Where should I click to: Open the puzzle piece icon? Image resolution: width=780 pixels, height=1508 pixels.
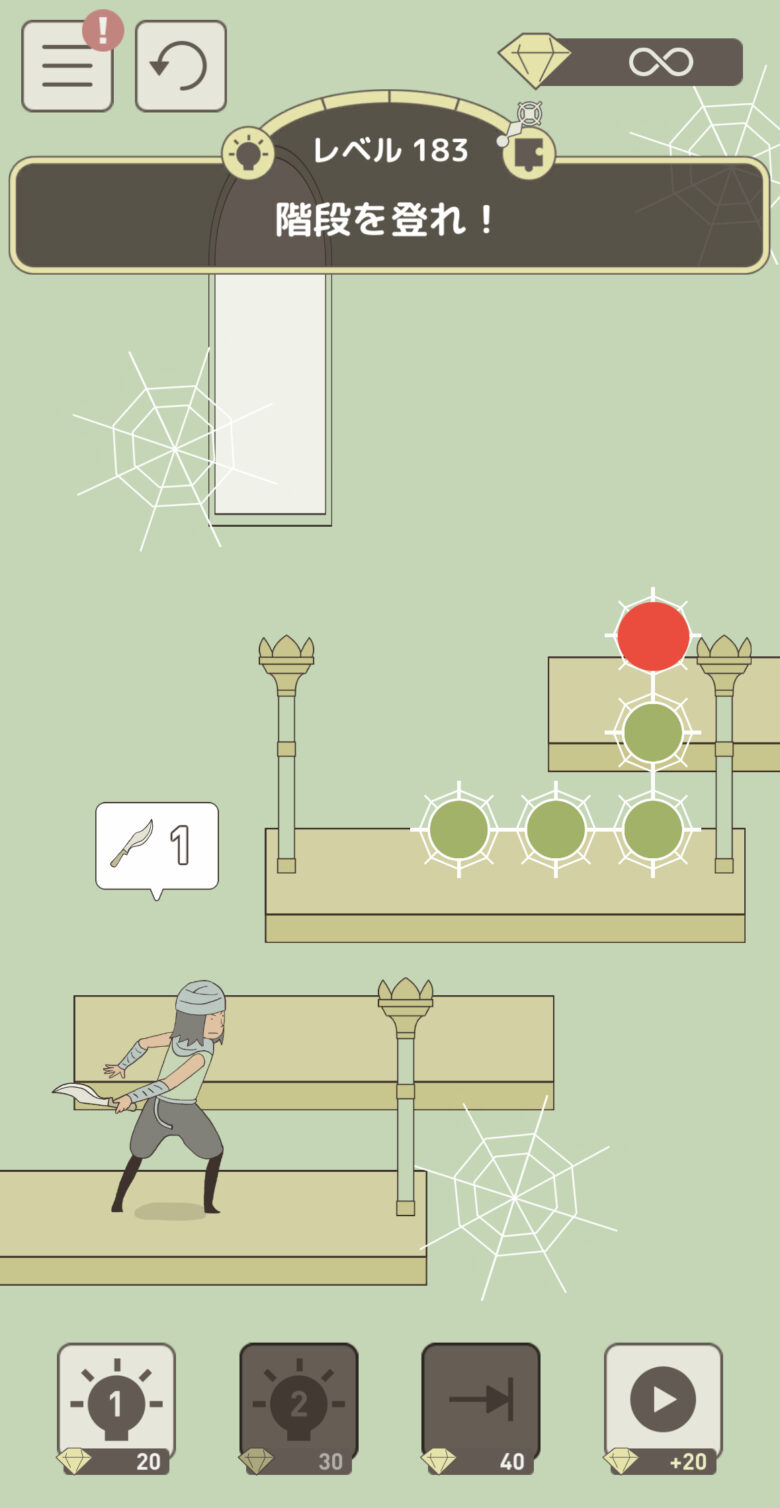pyautogui.click(x=528, y=154)
